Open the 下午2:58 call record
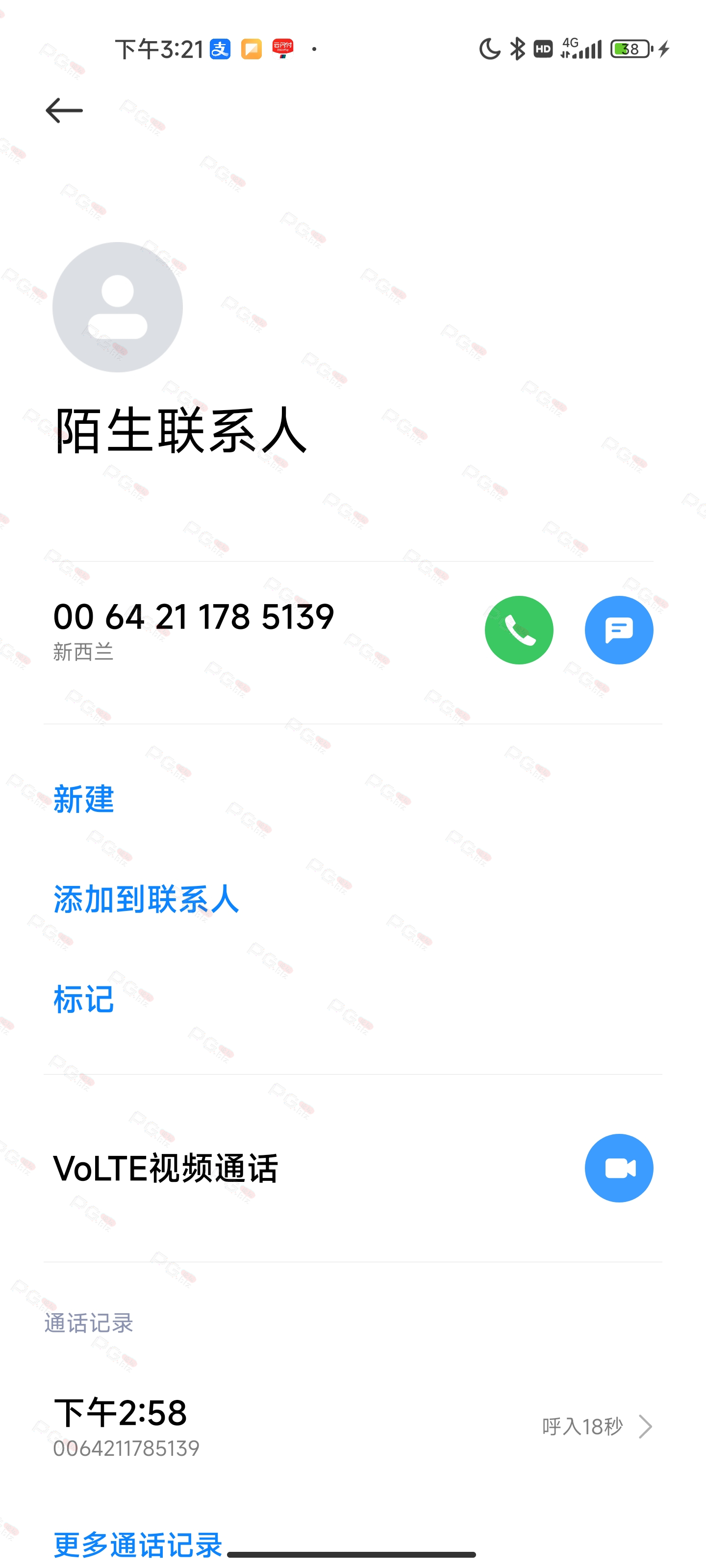The height and width of the screenshot is (1568, 706). [x=353, y=1426]
